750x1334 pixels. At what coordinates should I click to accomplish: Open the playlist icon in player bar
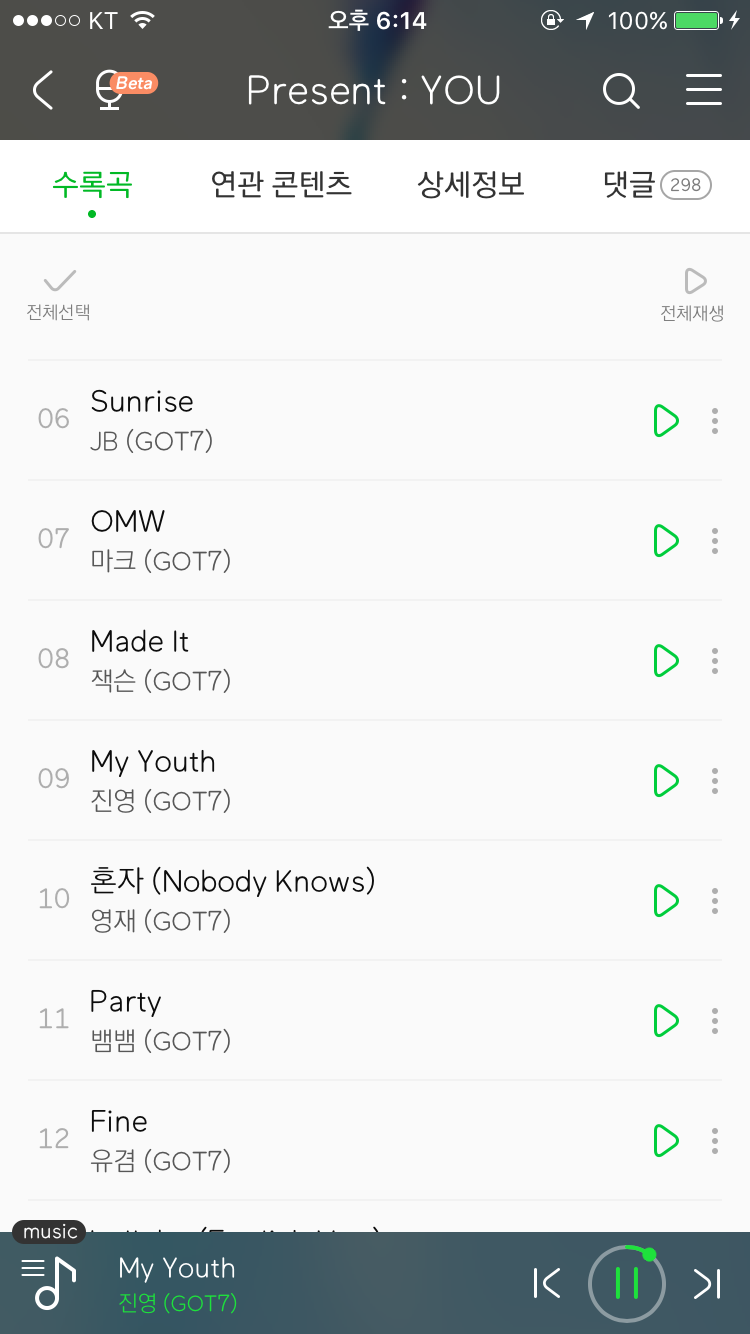[49, 1282]
